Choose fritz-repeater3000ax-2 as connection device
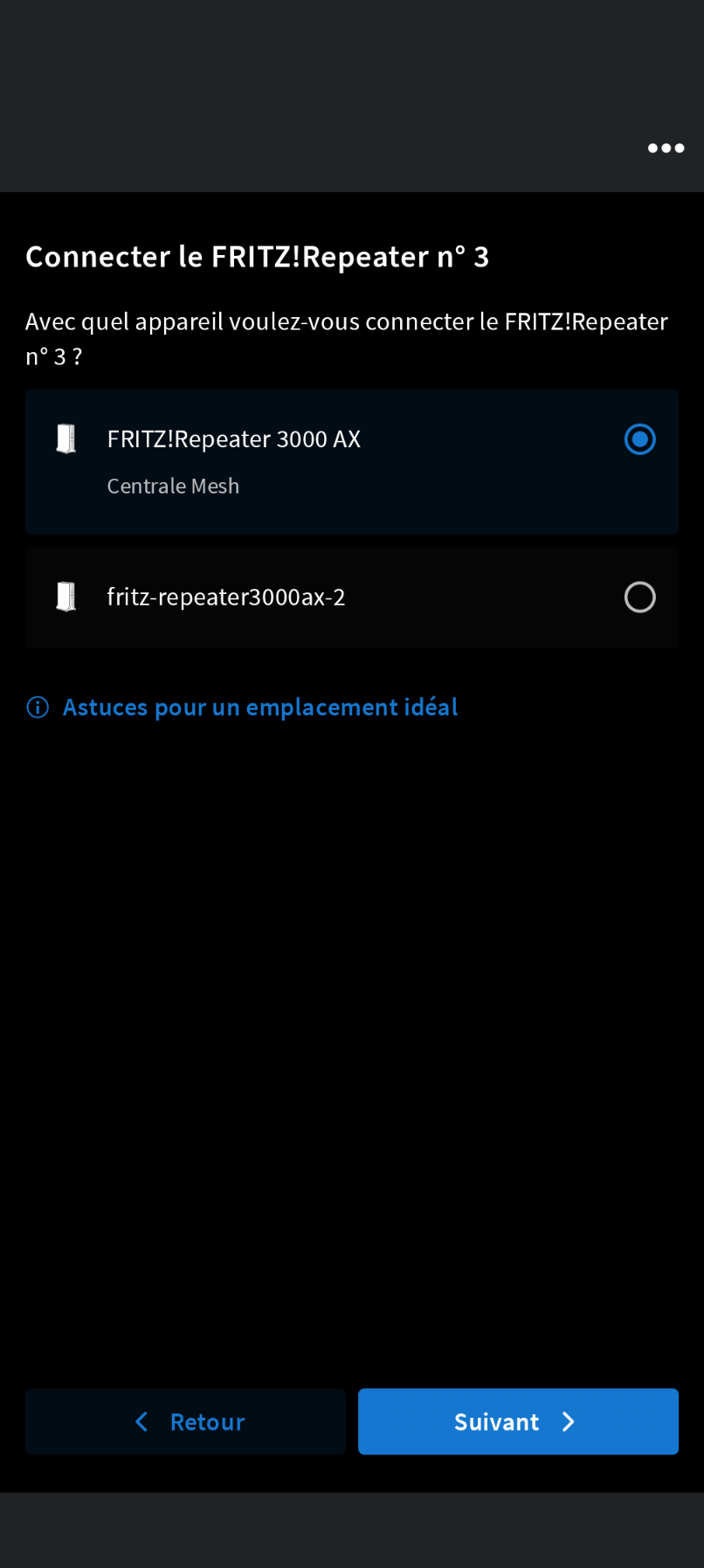704x1568 pixels. [x=352, y=597]
